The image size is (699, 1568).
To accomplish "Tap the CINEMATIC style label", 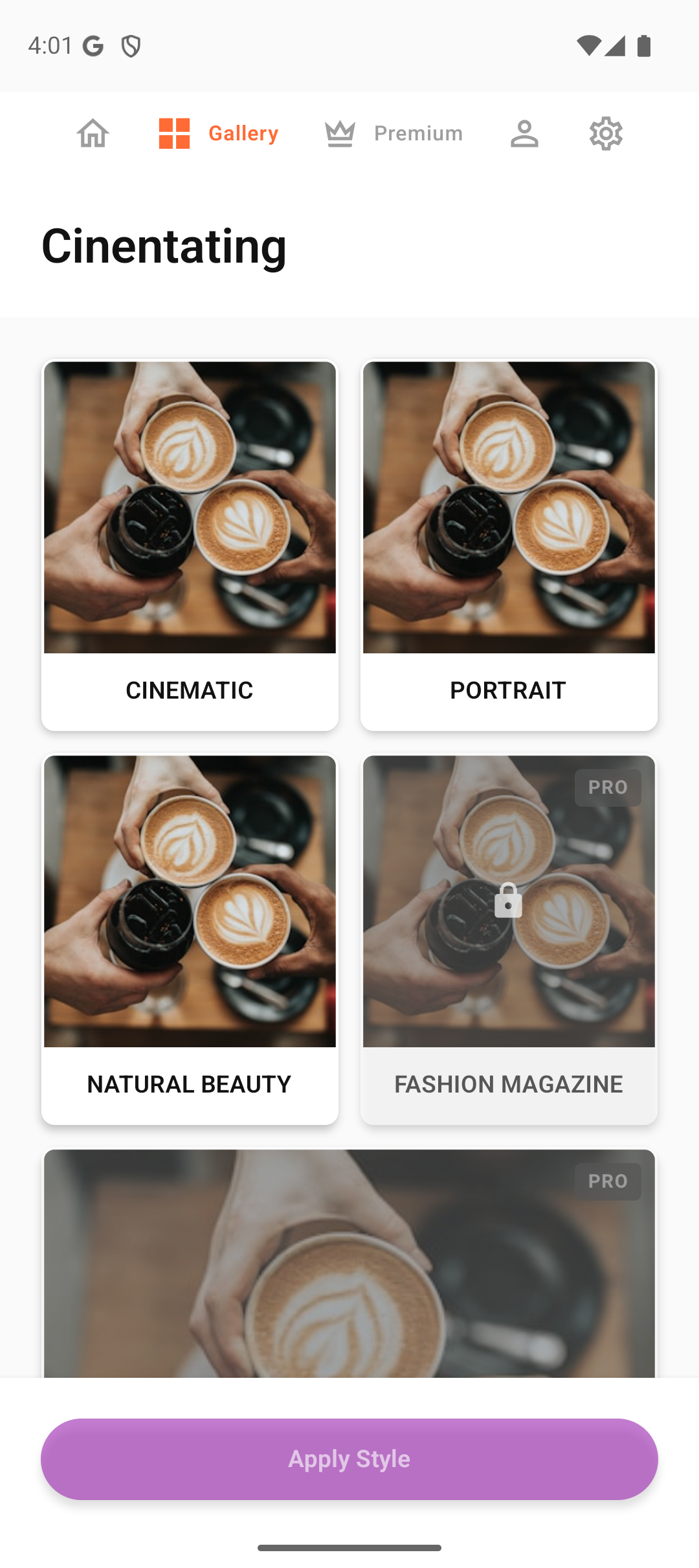I will (x=190, y=690).
